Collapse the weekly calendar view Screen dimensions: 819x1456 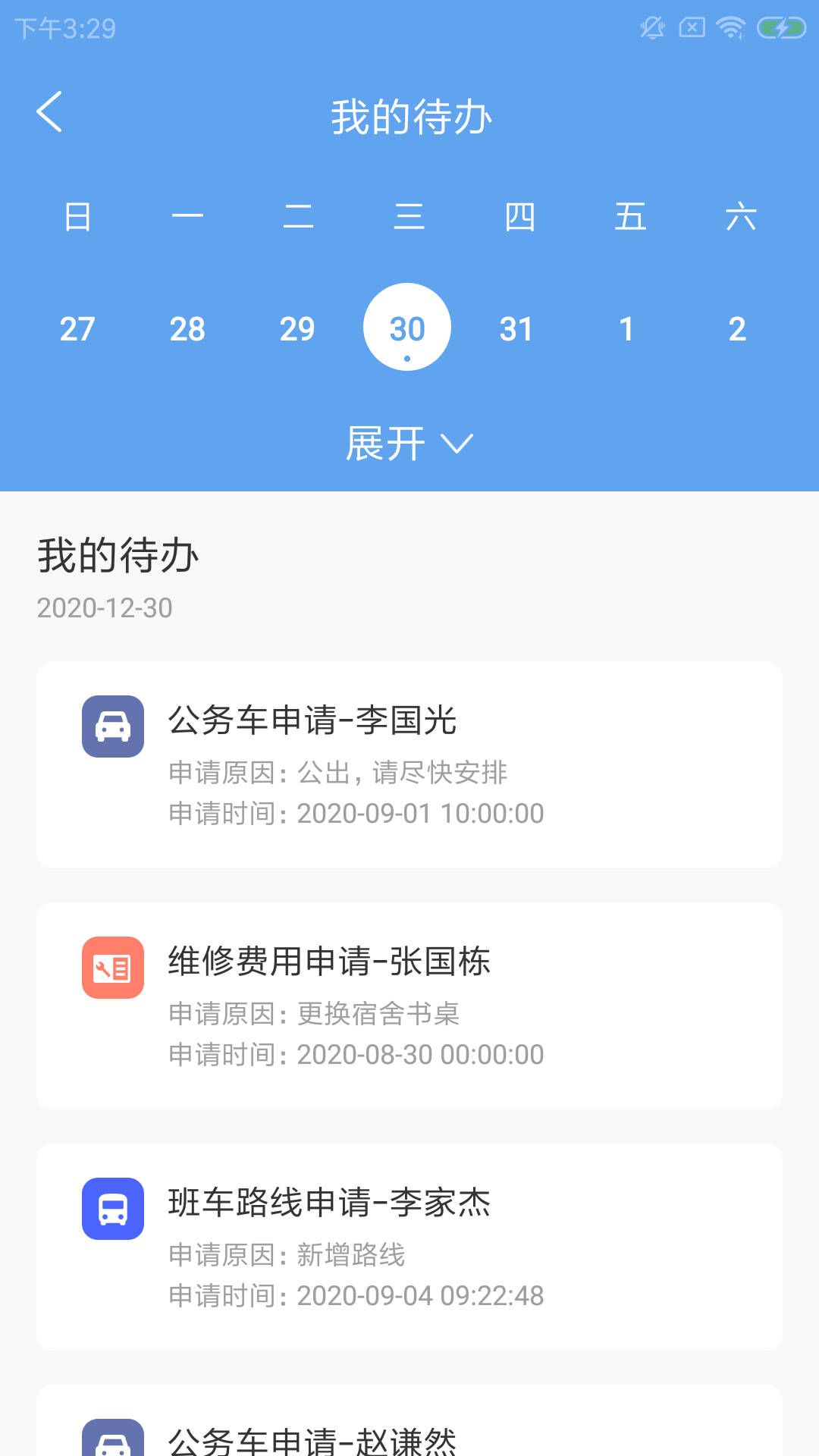(409, 444)
